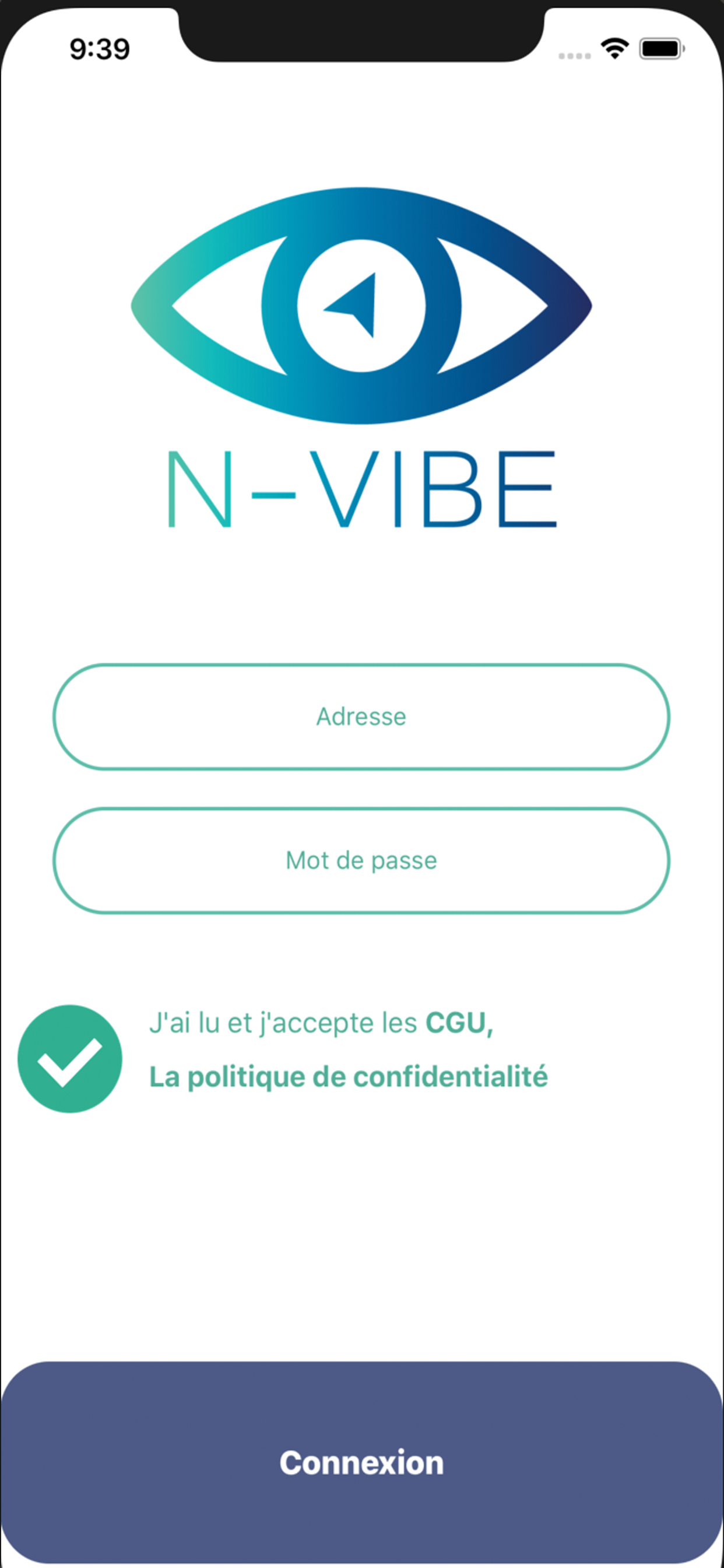
Task: Click inside the Adresse field border
Action: (361, 716)
